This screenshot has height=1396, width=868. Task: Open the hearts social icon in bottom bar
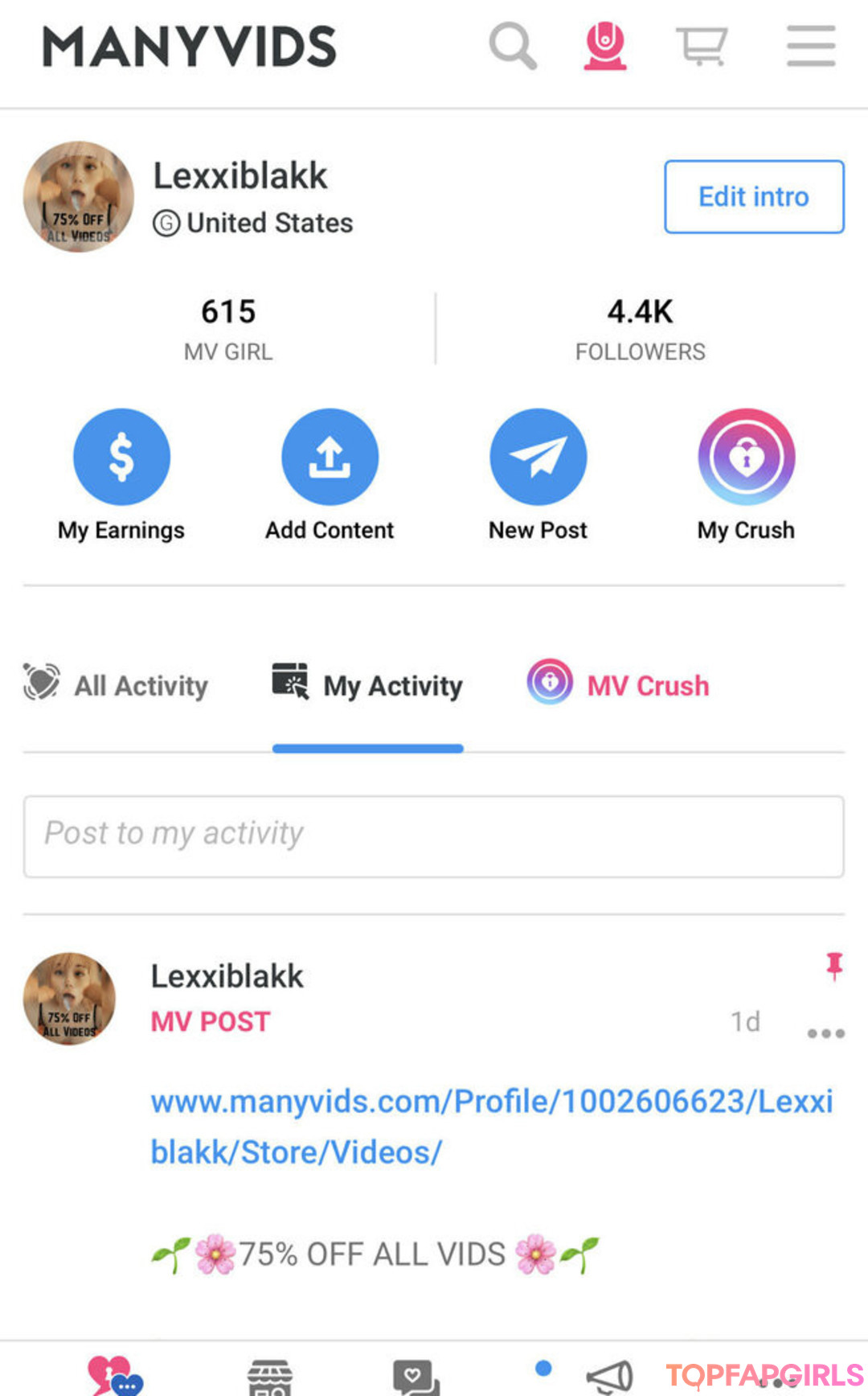coord(115,1377)
